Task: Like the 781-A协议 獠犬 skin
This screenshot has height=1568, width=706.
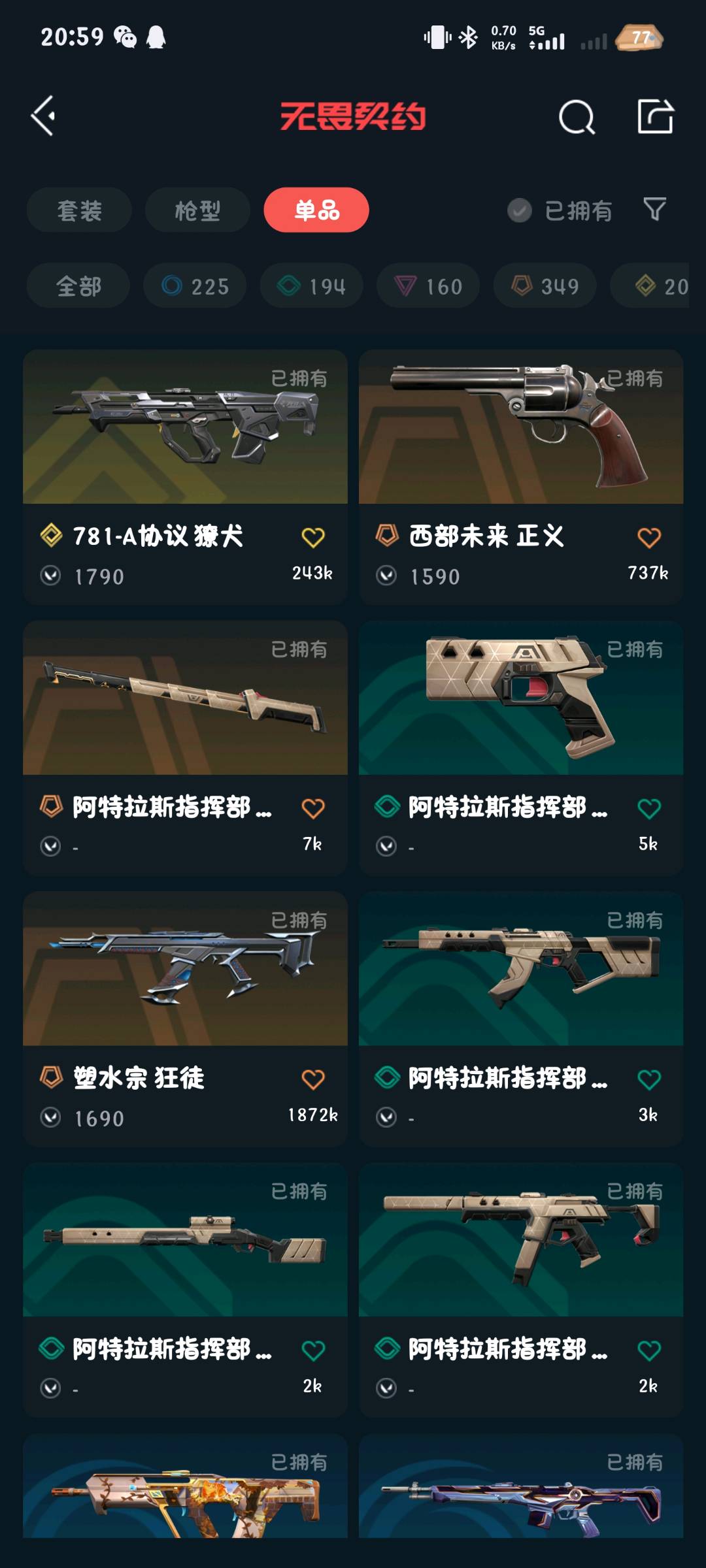Action: 313,537
